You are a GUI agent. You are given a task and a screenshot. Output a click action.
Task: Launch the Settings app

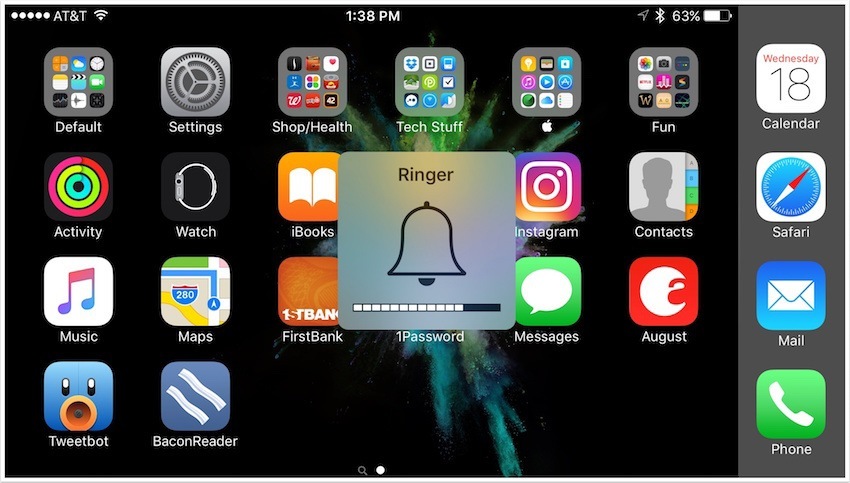pyautogui.click(x=195, y=82)
